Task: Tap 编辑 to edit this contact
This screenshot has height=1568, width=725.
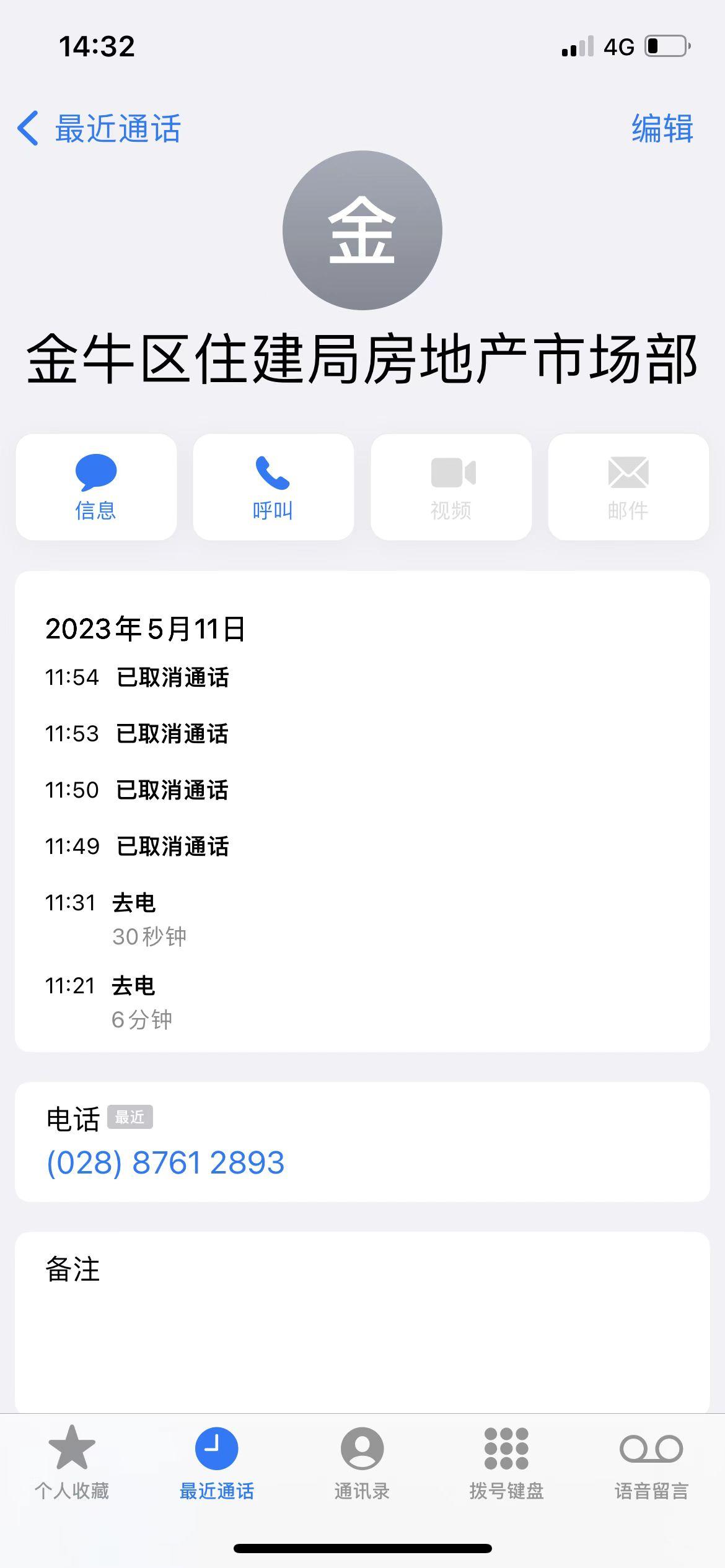Action: (x=662, y=129)
